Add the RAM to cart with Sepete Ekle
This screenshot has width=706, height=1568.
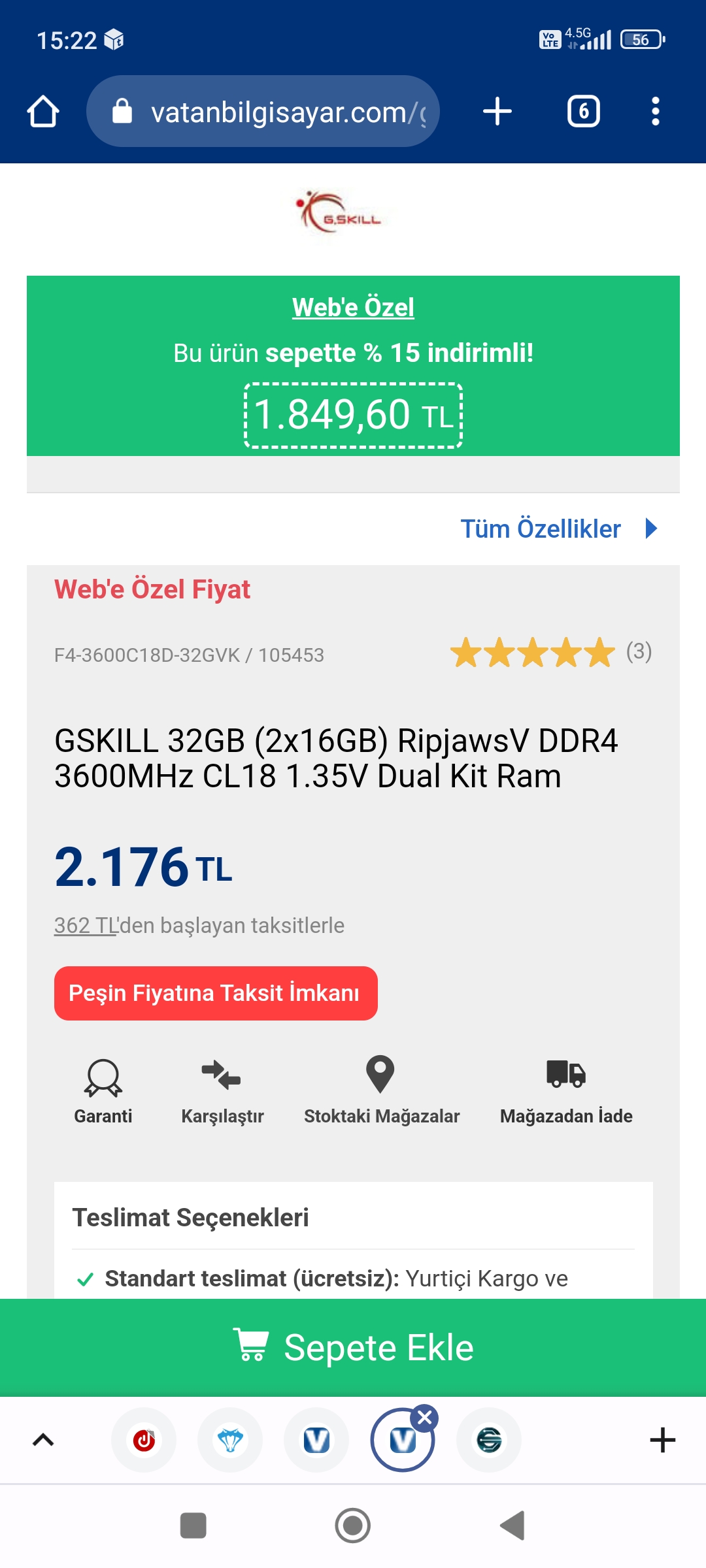tap(353, 1347)
